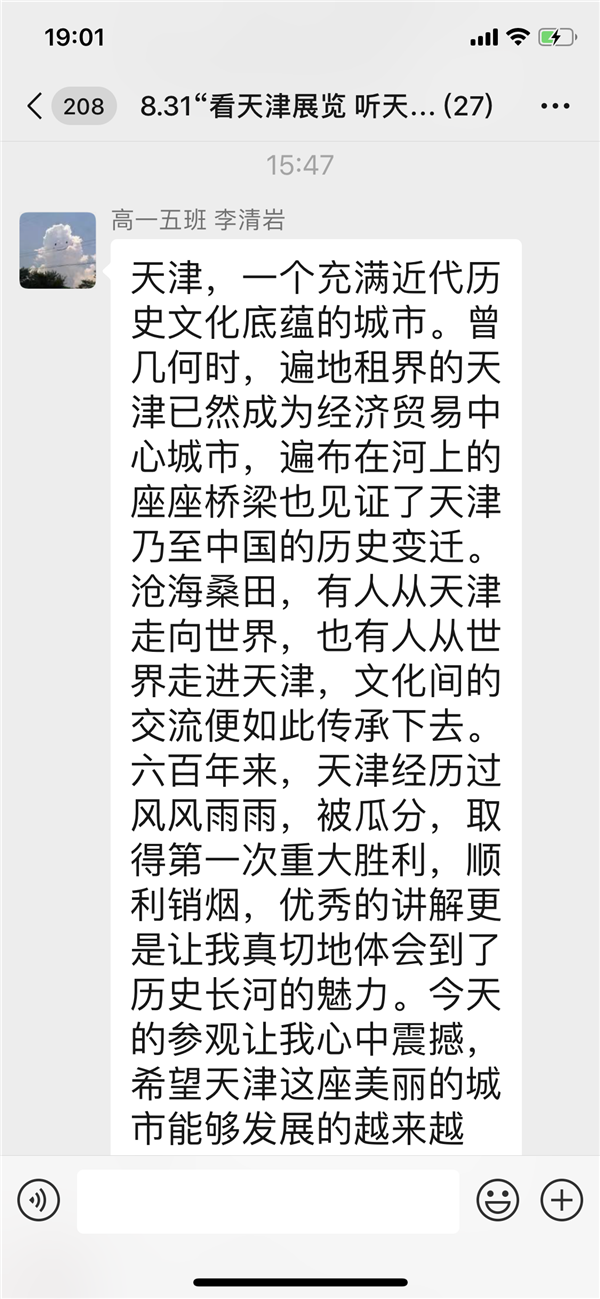
Task: Open the emoji sticker panel
Action: [497, 1199]
